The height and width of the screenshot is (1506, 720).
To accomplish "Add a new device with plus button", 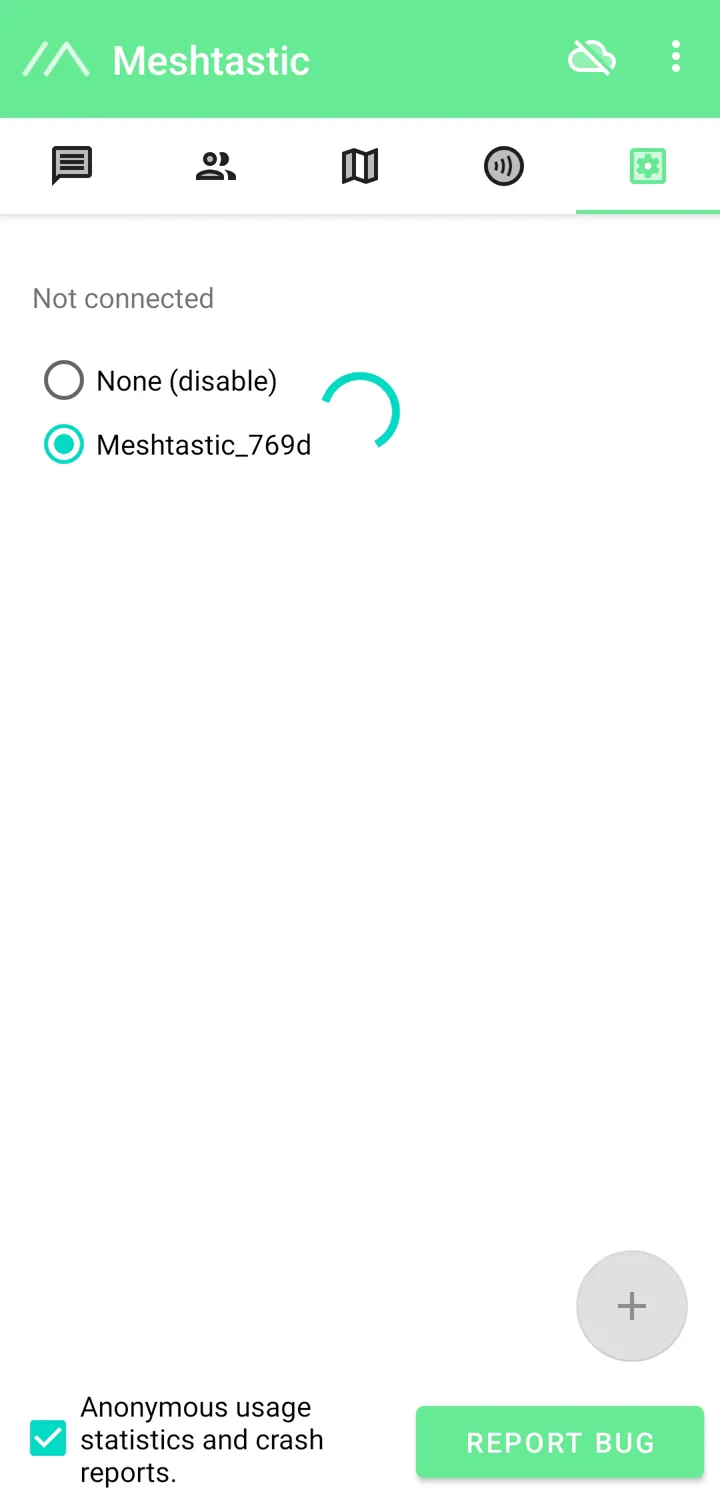I will tap(632, 1306).
